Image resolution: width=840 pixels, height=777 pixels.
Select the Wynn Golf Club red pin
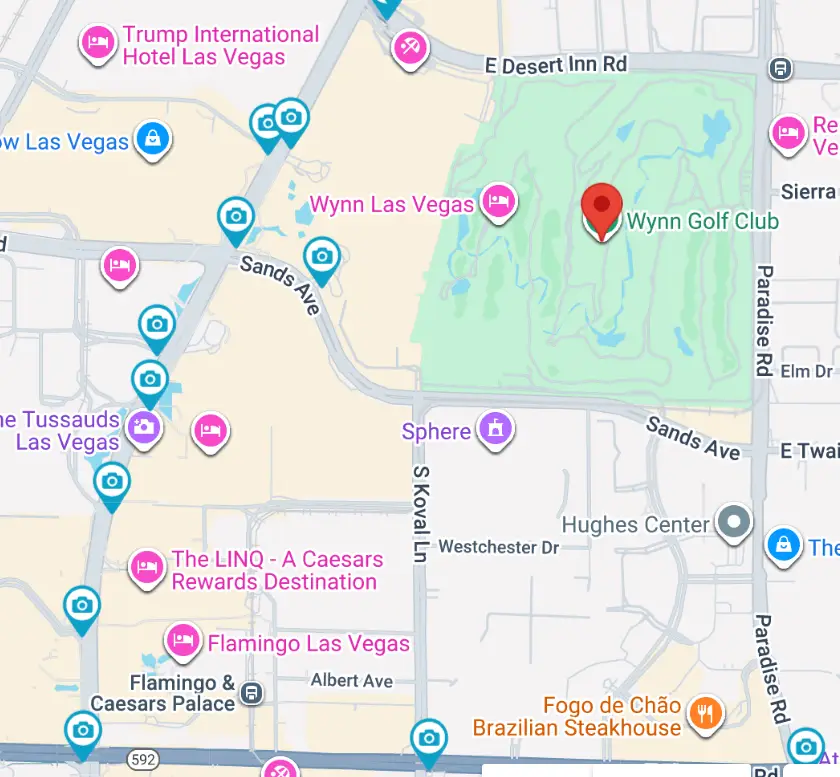coord(601,205)
